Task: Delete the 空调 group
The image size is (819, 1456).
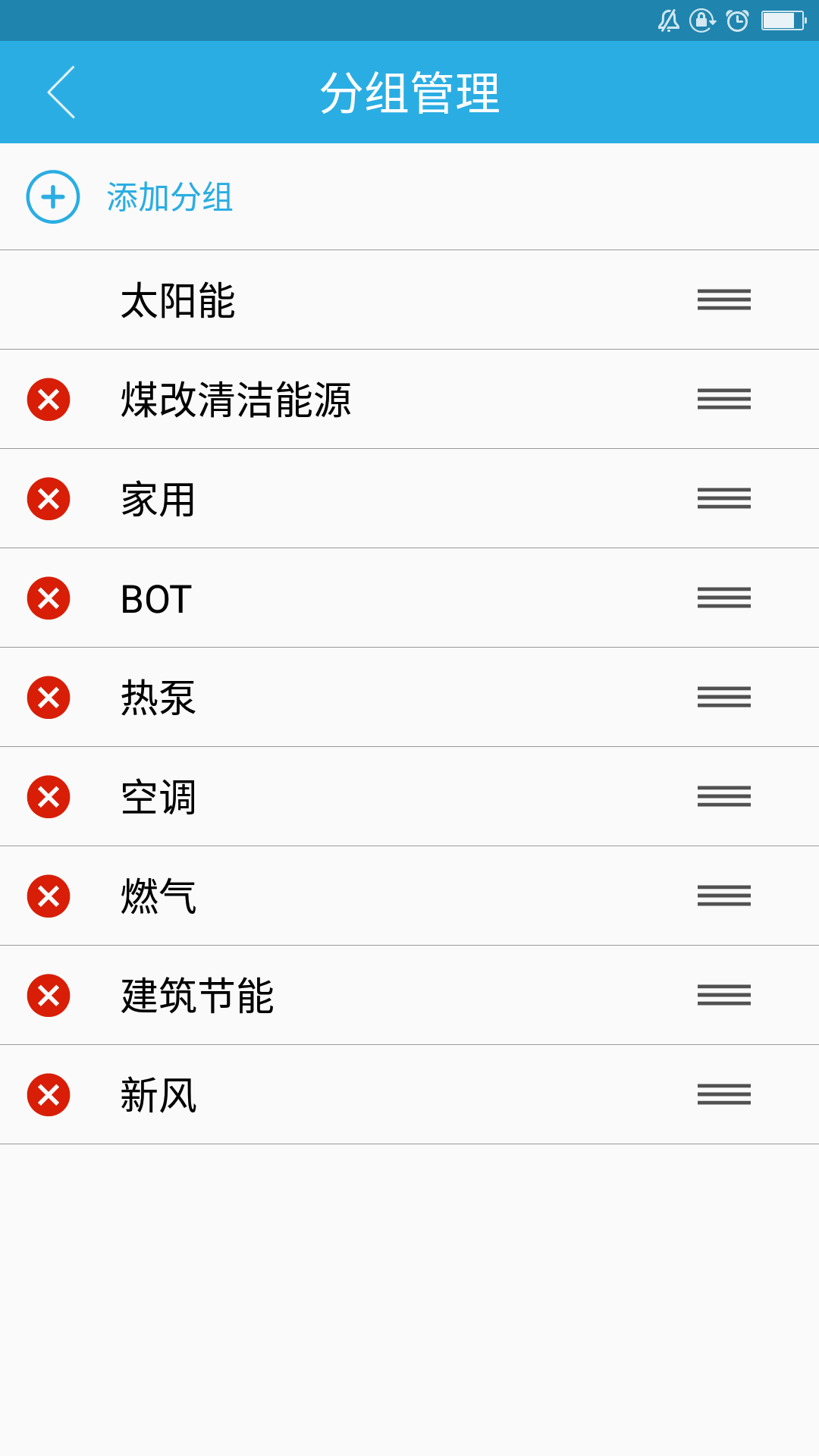Action: [49, 797]
